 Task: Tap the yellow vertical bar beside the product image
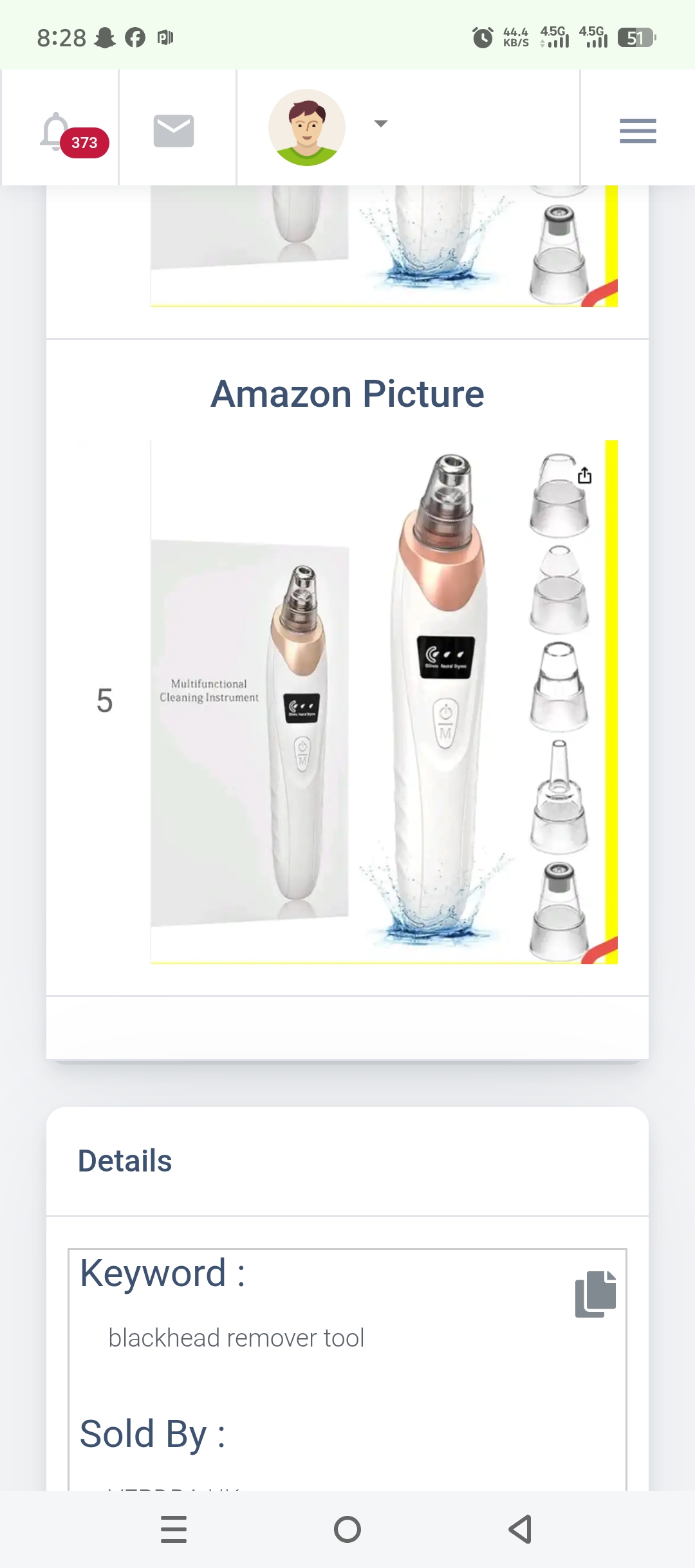pyautogui.click(x=611, y=702)
